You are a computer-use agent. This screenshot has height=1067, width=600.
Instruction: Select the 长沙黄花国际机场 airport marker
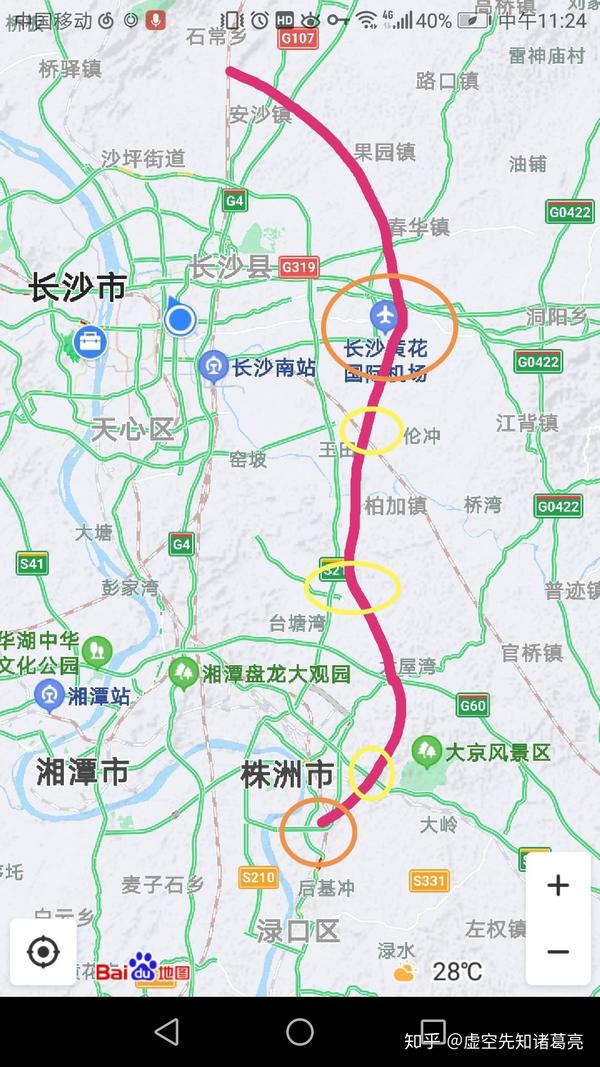pyautogui.click(x=384, y=316)
